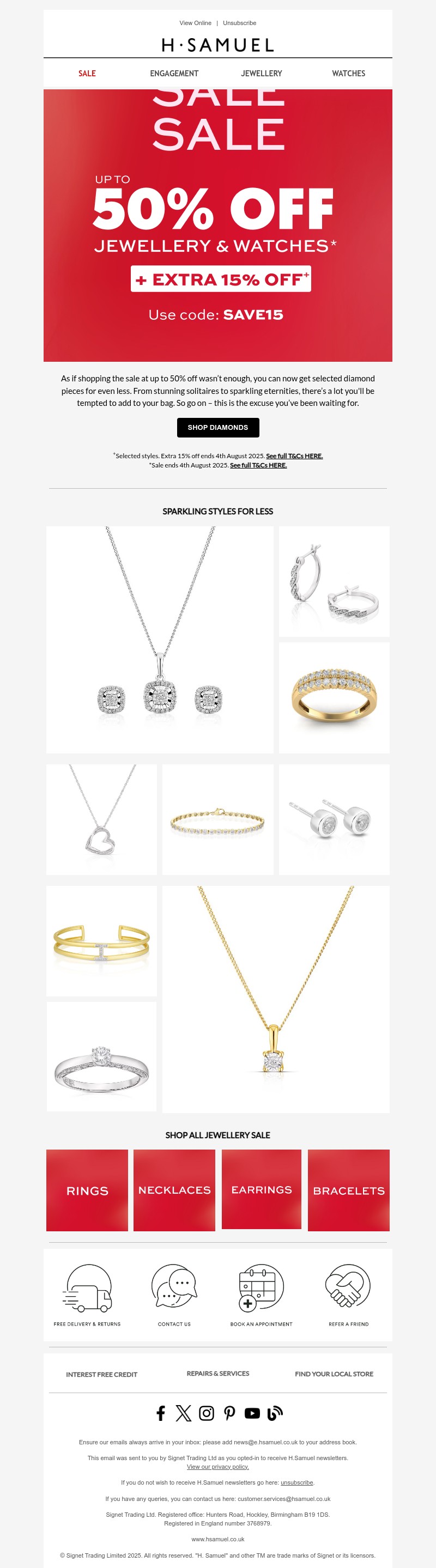Select Book an Appointment
Viewport: 436px width, 1568px height.
261,1294
